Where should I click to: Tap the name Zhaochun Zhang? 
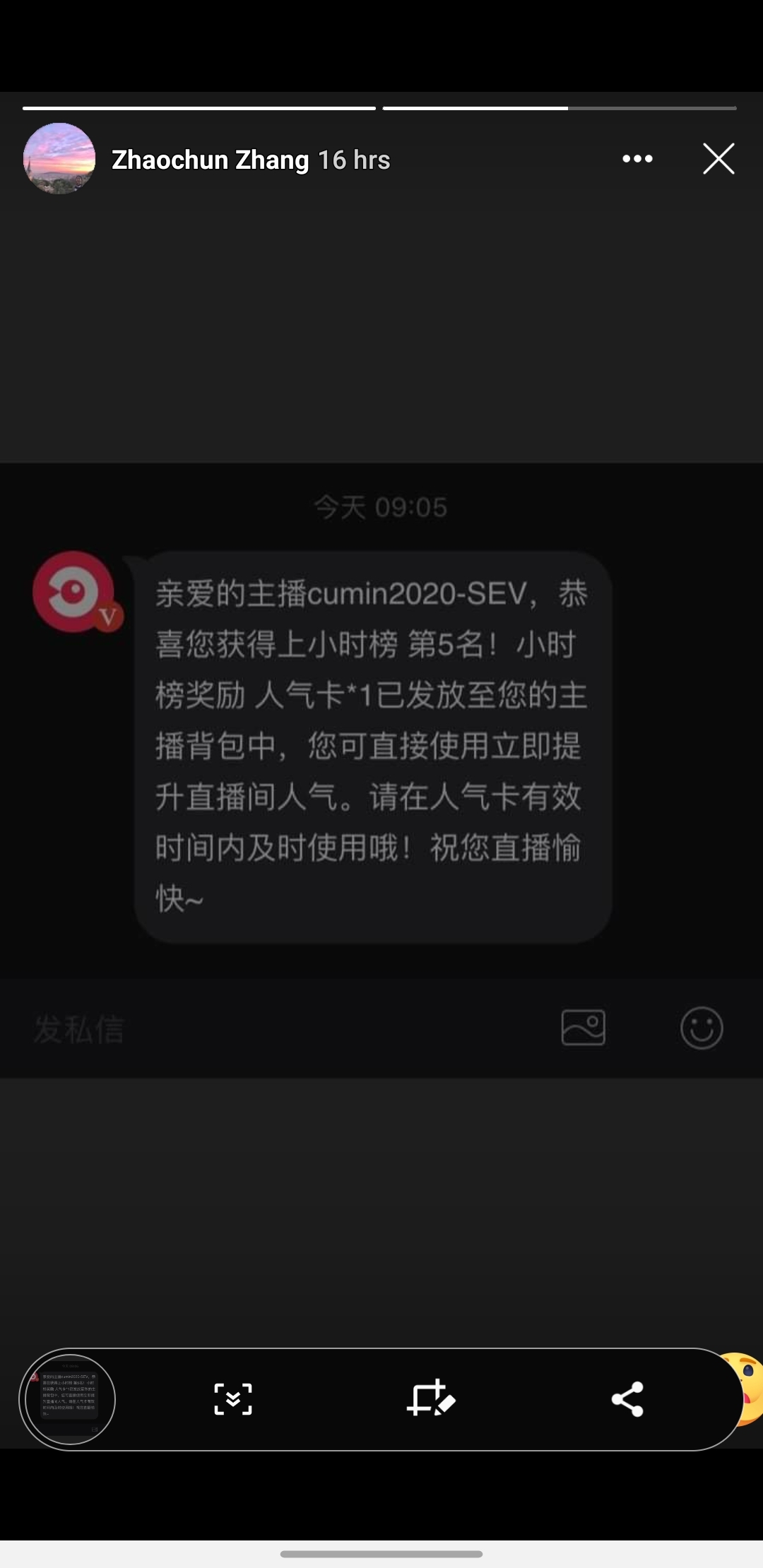click(211, 160)
